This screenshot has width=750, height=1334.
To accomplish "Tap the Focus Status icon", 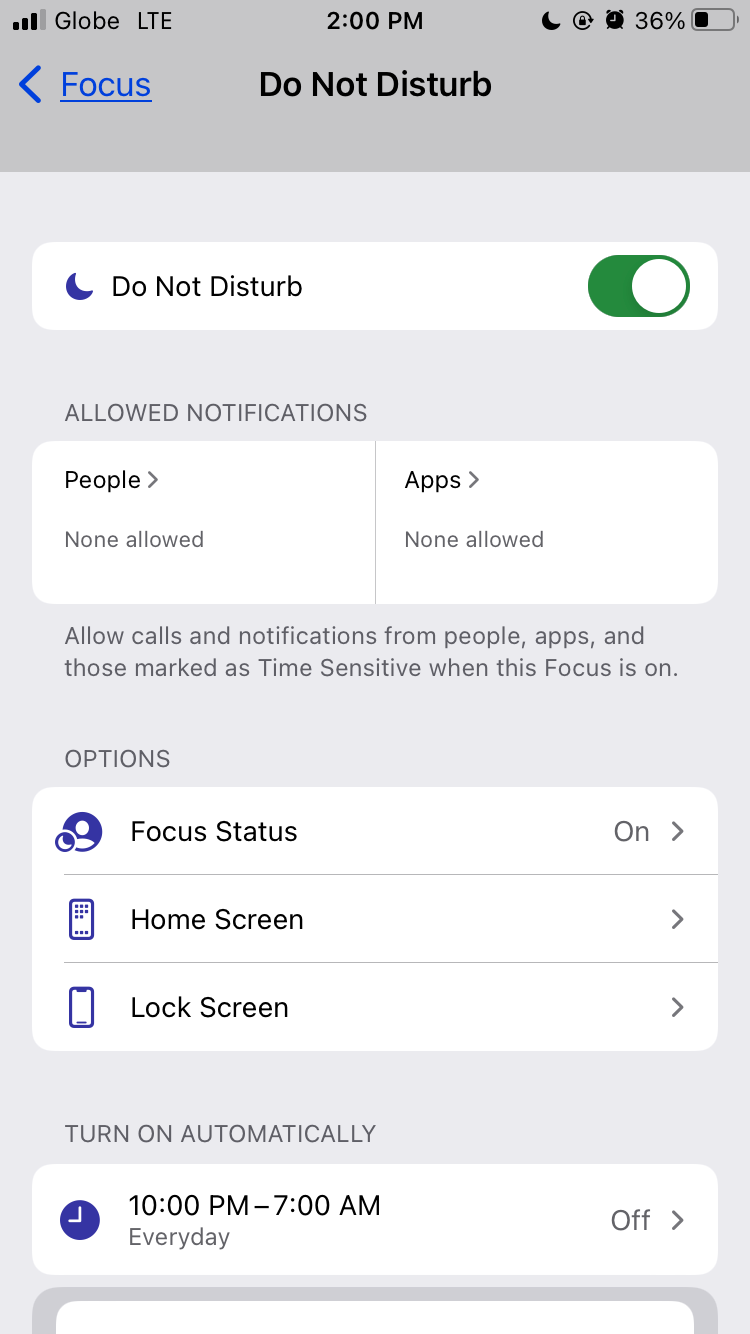I will [x=79, y=831].
